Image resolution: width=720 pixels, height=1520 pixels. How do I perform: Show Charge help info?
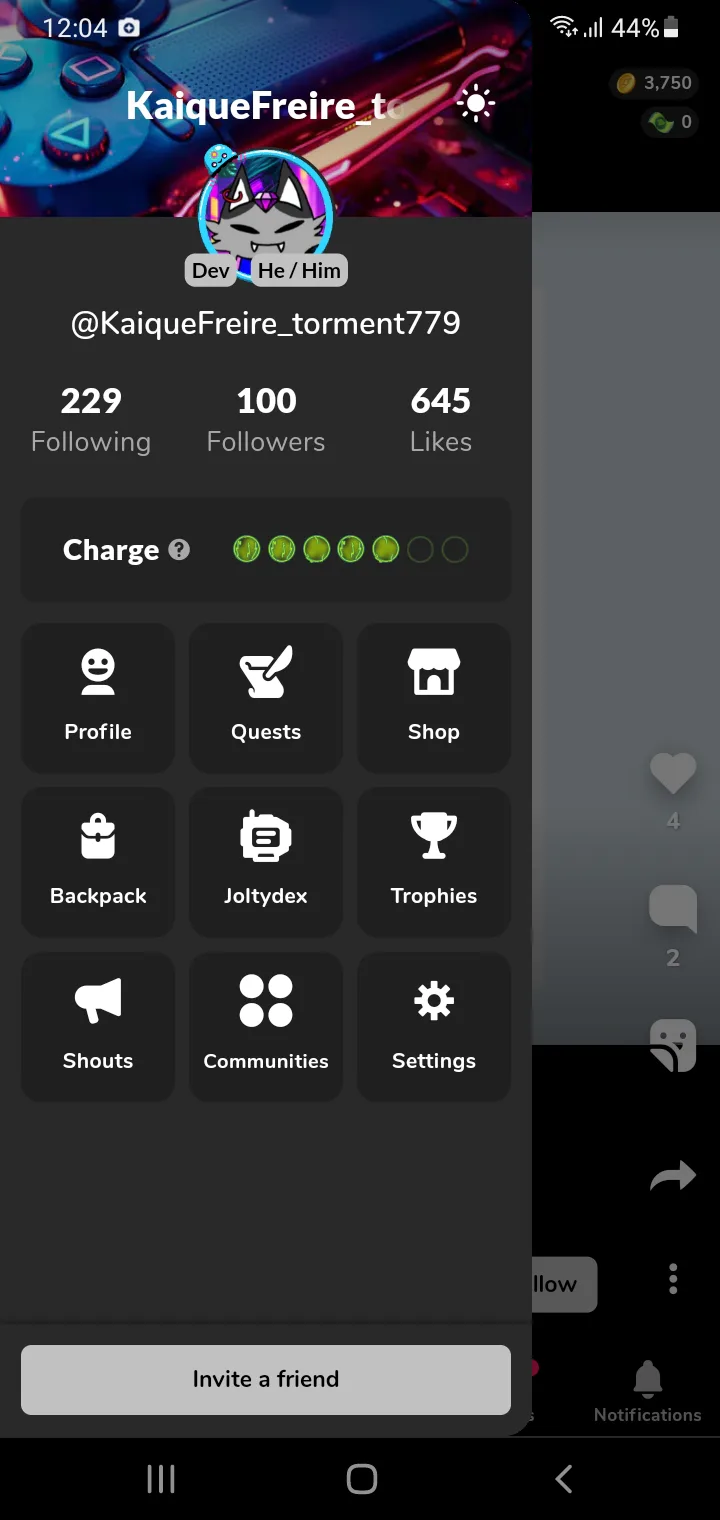point(180,549)
